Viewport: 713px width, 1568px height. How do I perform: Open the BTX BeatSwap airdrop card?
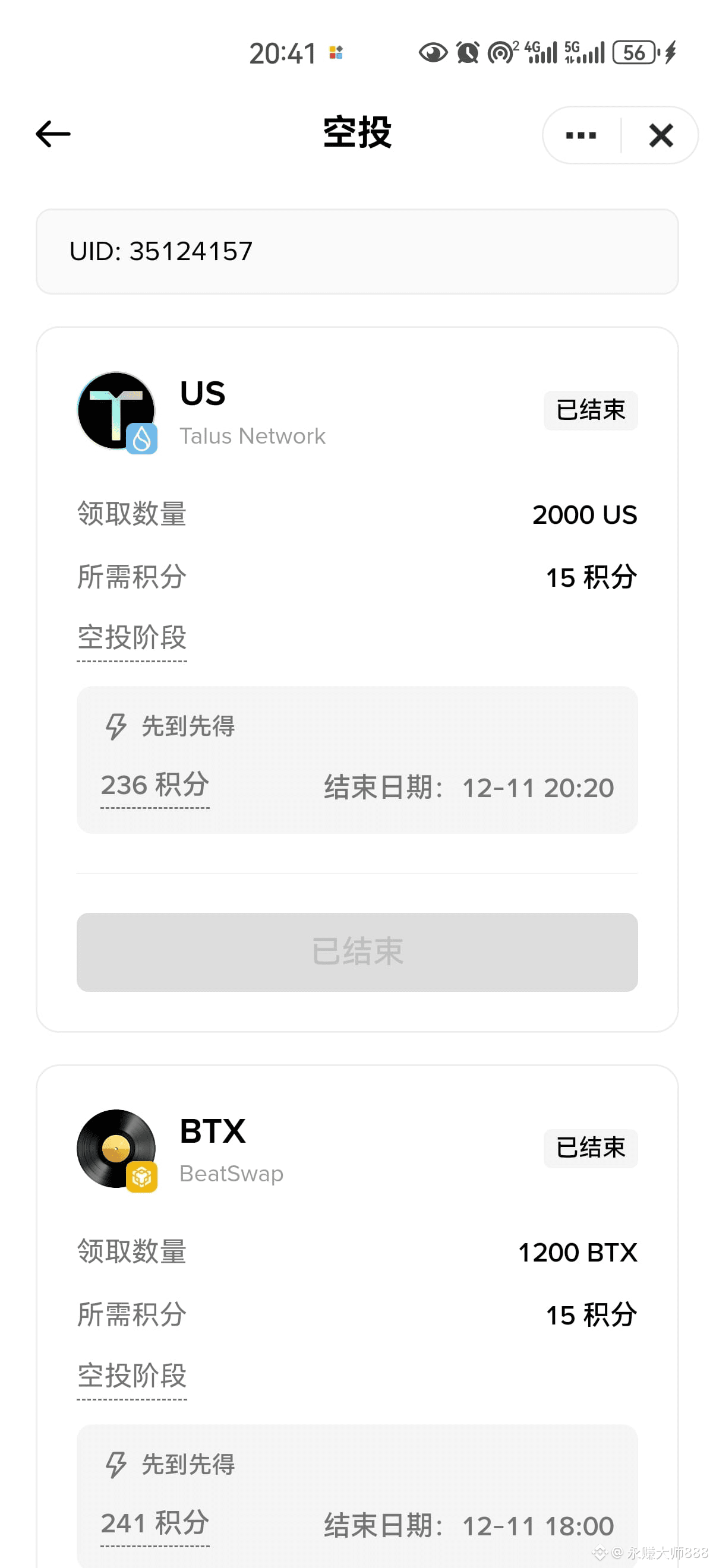(231, 1149)
